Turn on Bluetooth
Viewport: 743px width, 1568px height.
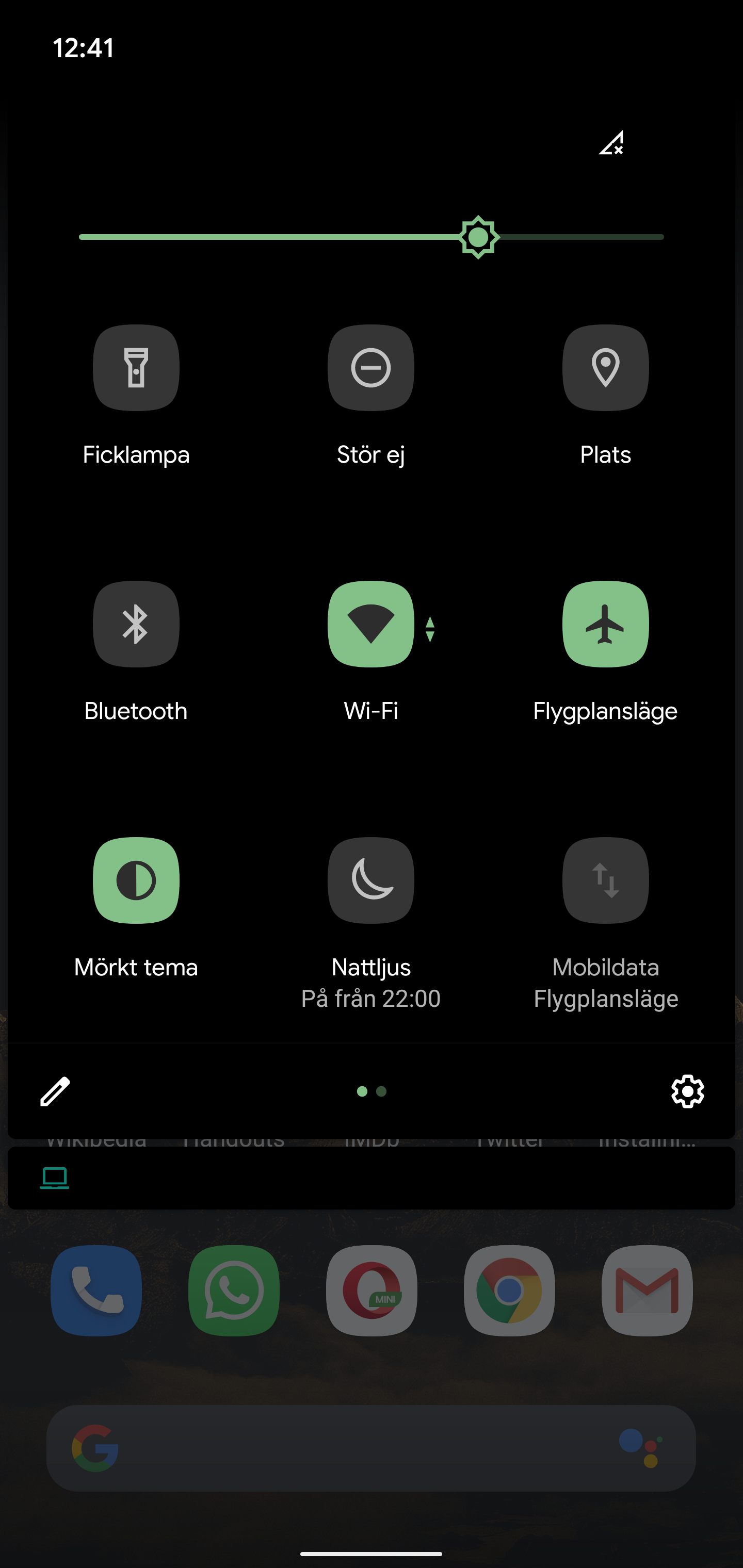(136, 624)
